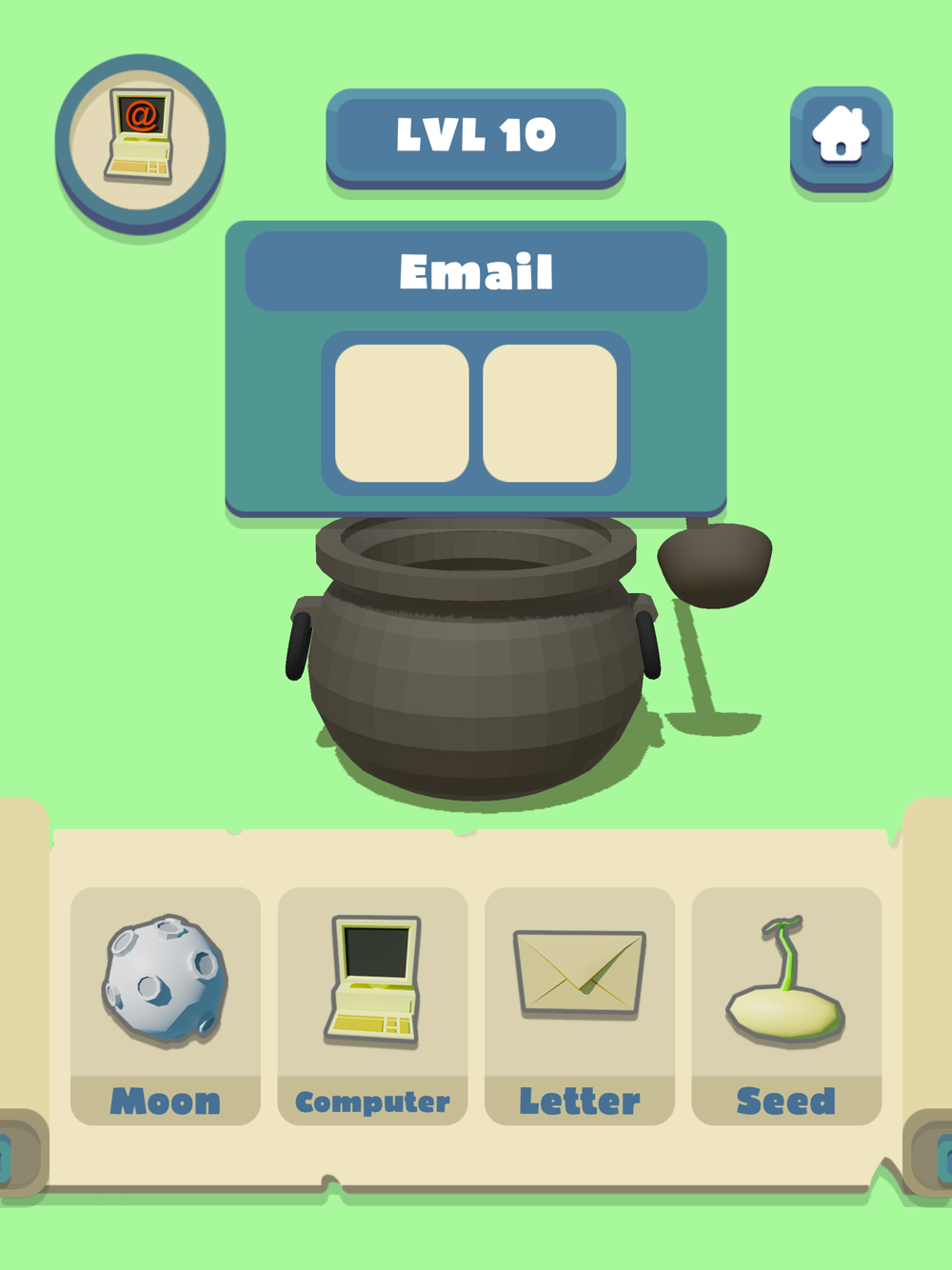This screenshot has height=1270, width=952.
Task: Pick the Letter ingredient card
Action: pyautogui.click(x=579, y=1004)
